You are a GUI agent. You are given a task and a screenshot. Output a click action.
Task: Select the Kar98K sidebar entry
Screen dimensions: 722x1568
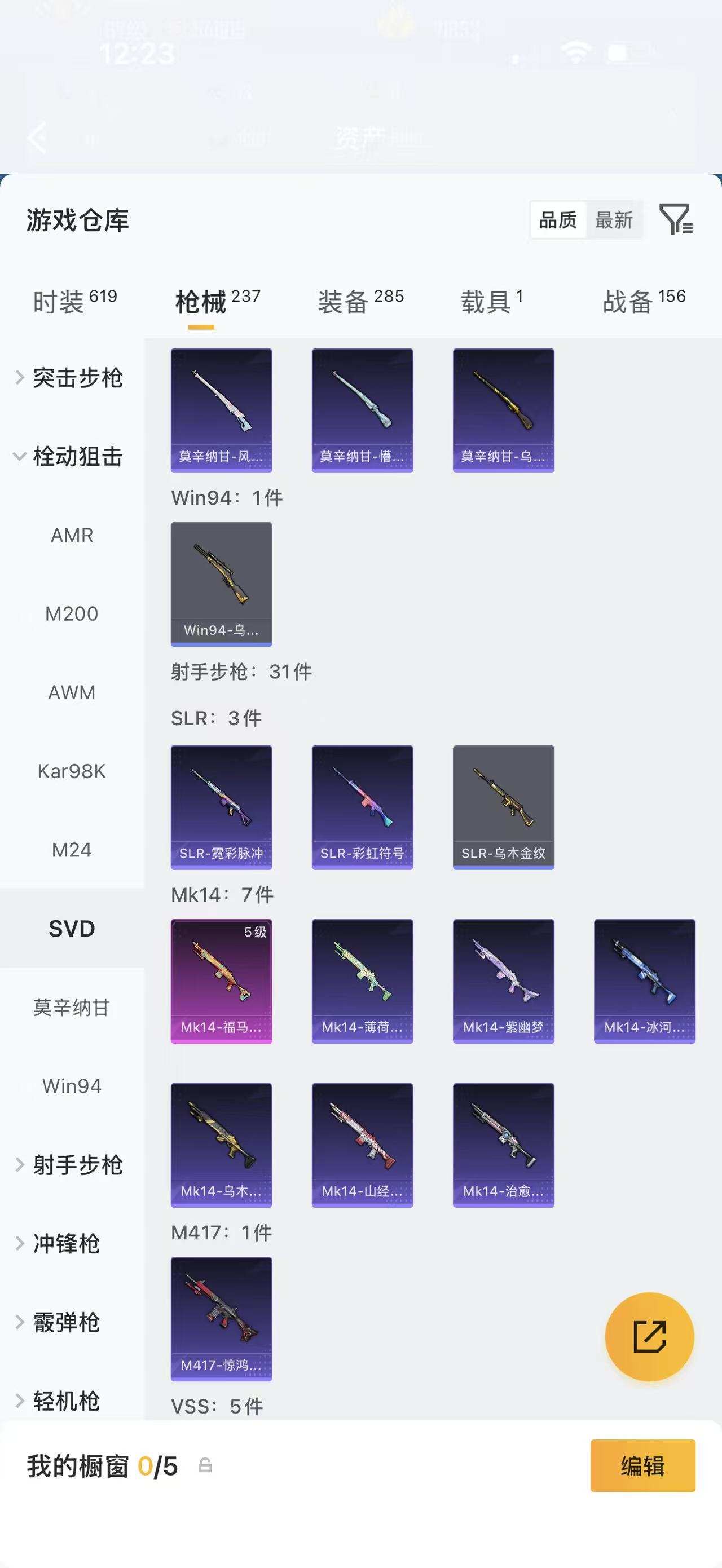click(71, 771)
